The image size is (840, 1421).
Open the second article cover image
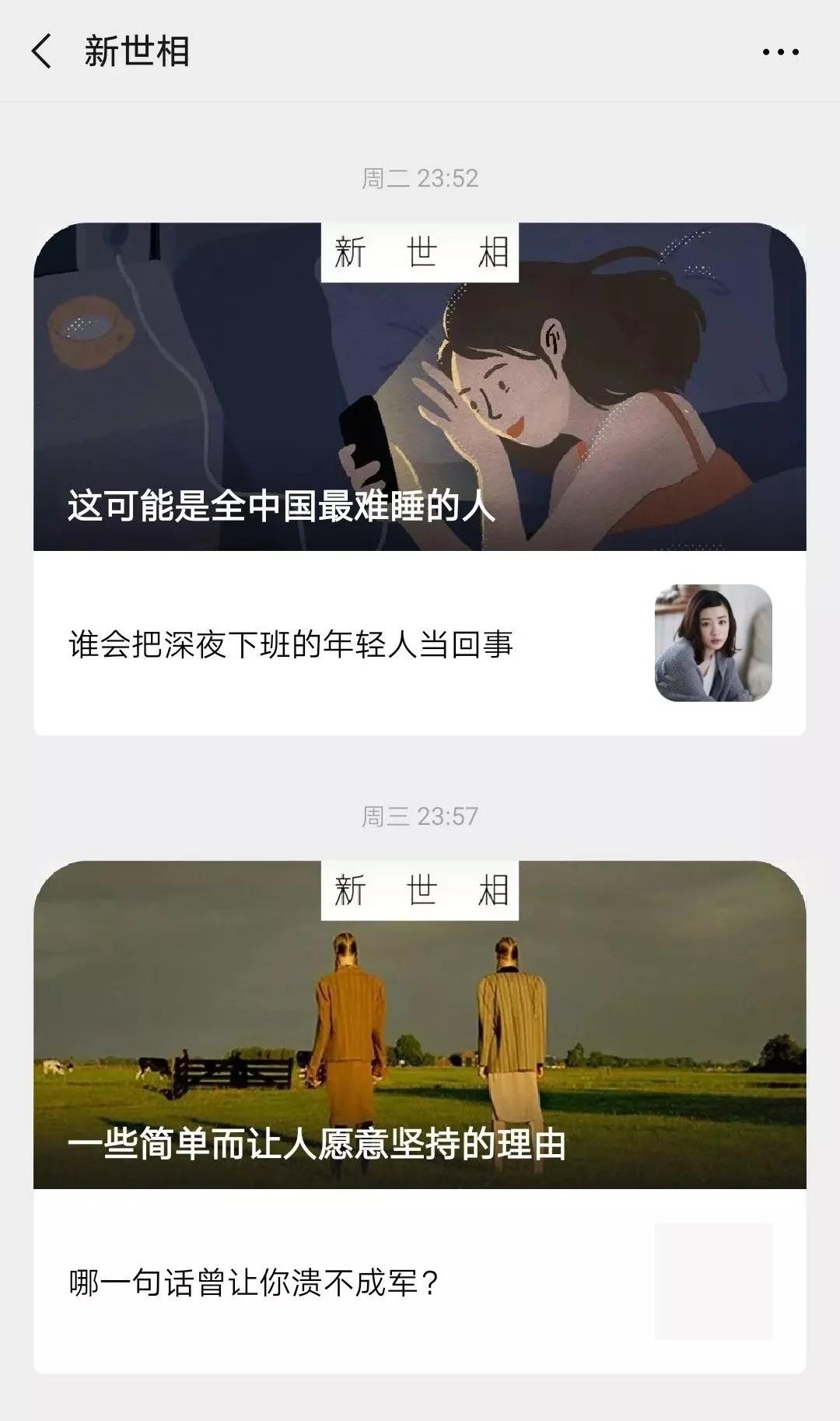420,996
